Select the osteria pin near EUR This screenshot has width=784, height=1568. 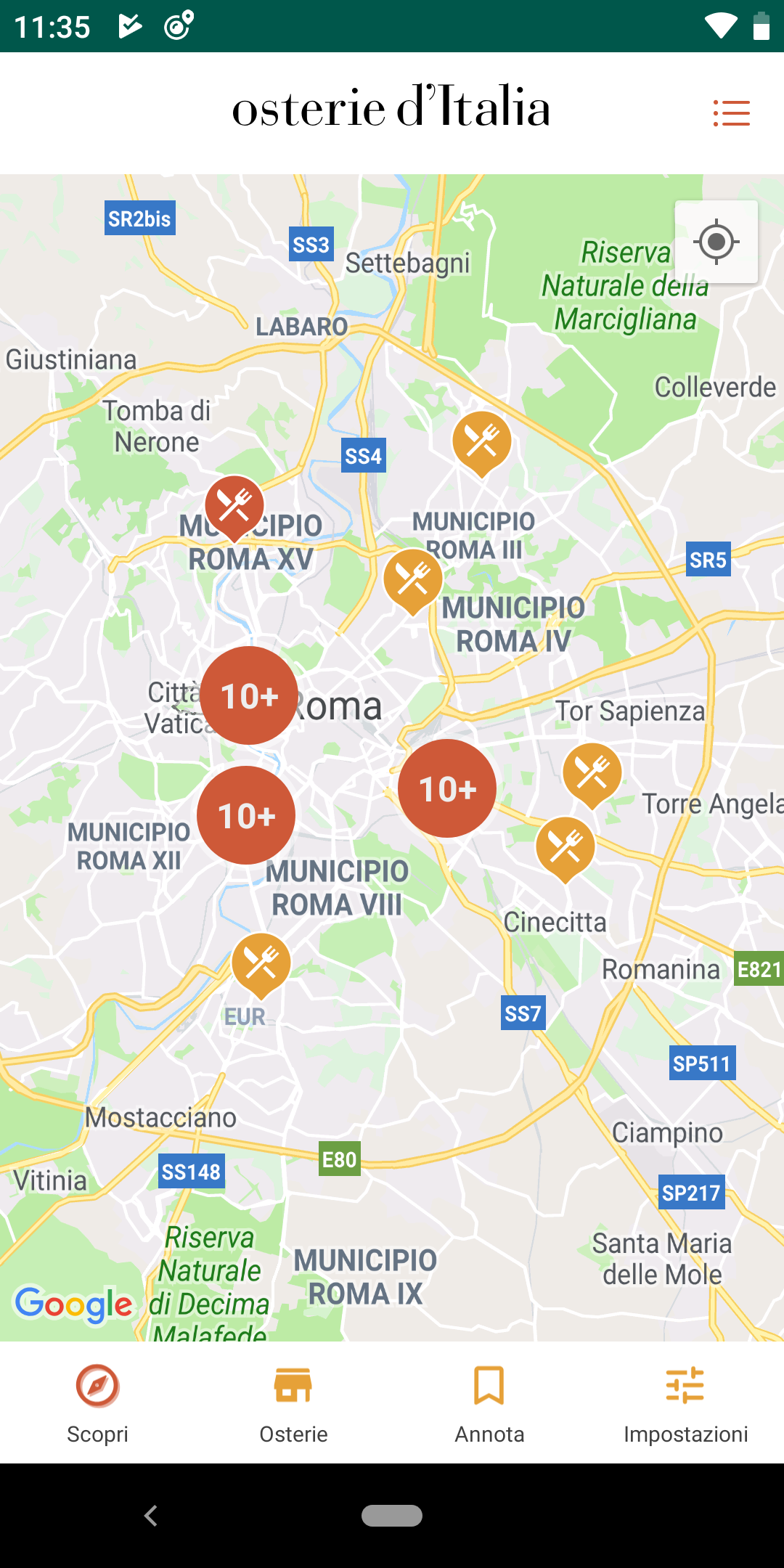(x=261, y=965)
